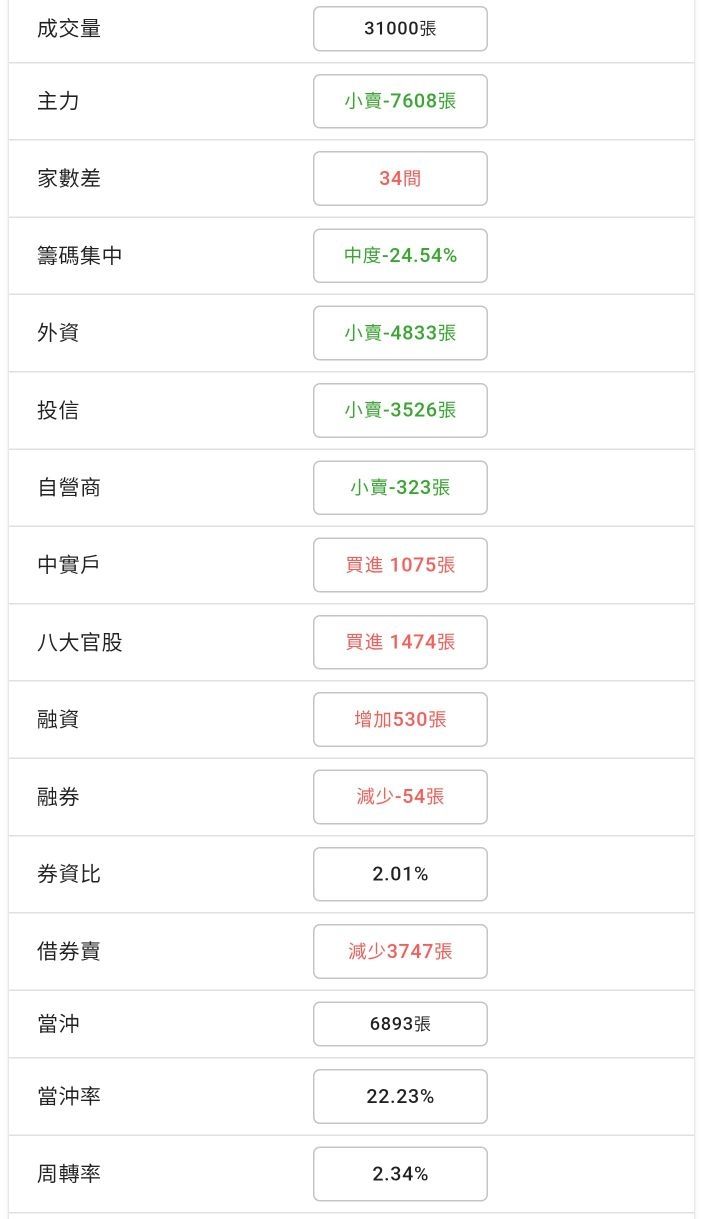Open the 家數差 34間 button
This screenshot has width=720, height=1219.
coord(400,178)
